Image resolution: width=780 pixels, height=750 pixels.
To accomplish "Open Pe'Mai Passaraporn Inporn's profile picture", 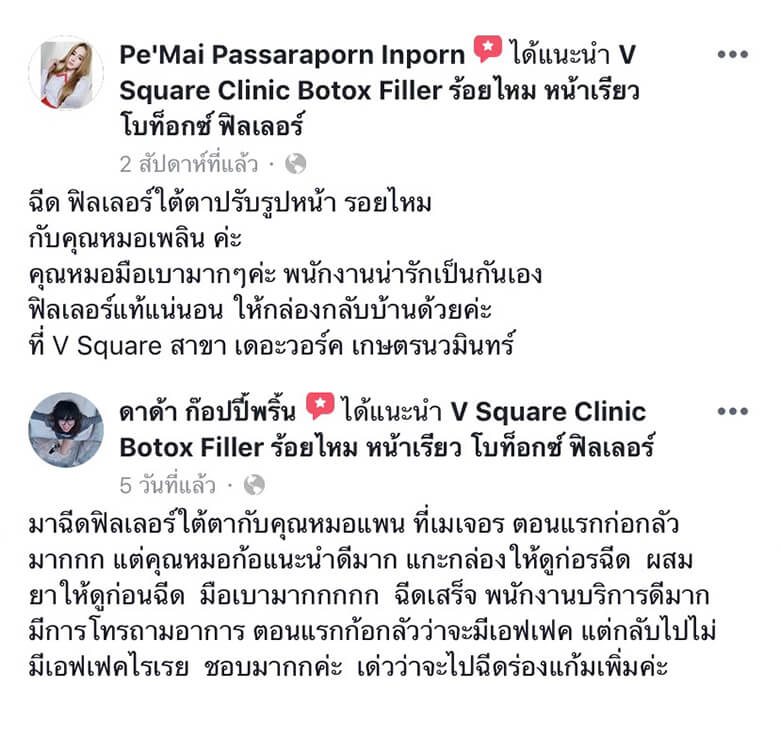I will click(66, 73).
